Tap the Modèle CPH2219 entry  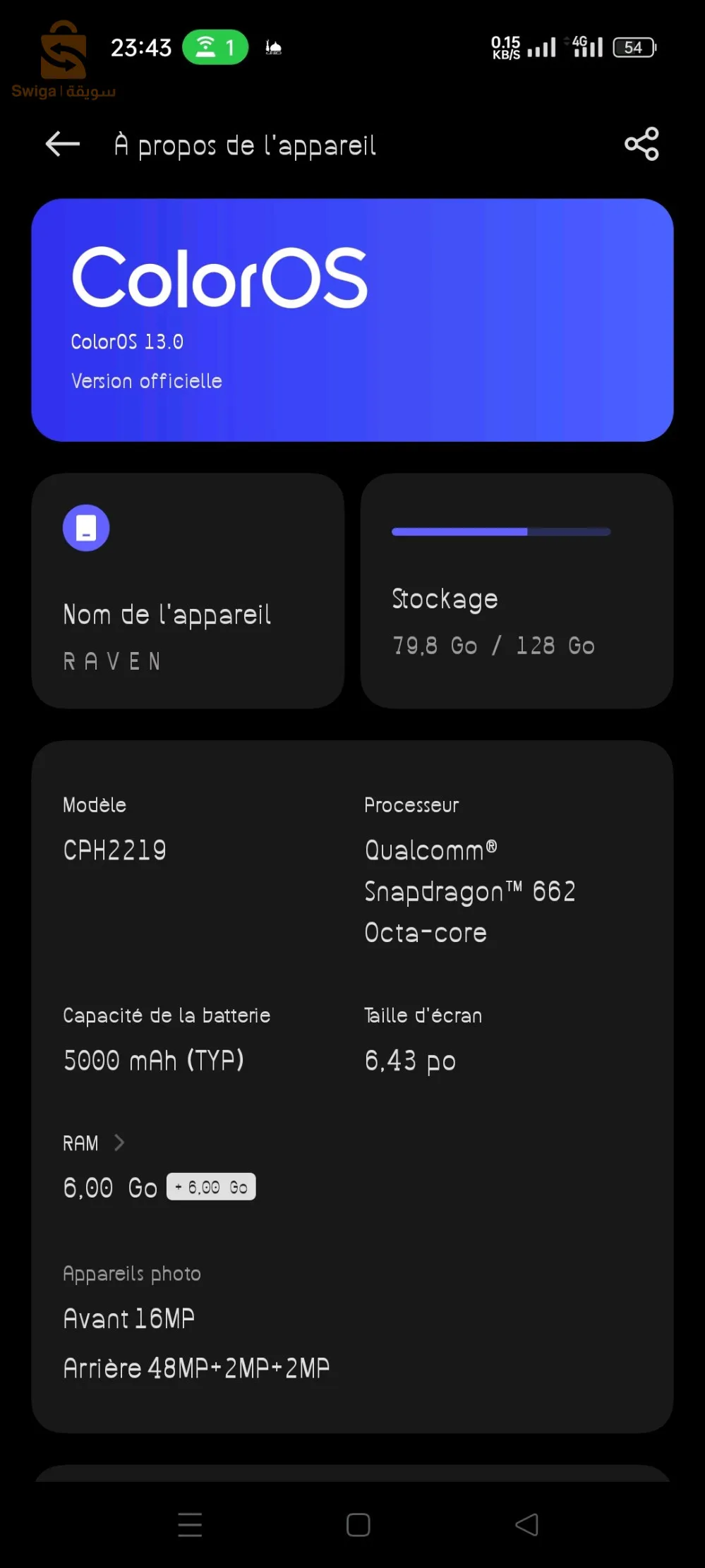(114, 850)
